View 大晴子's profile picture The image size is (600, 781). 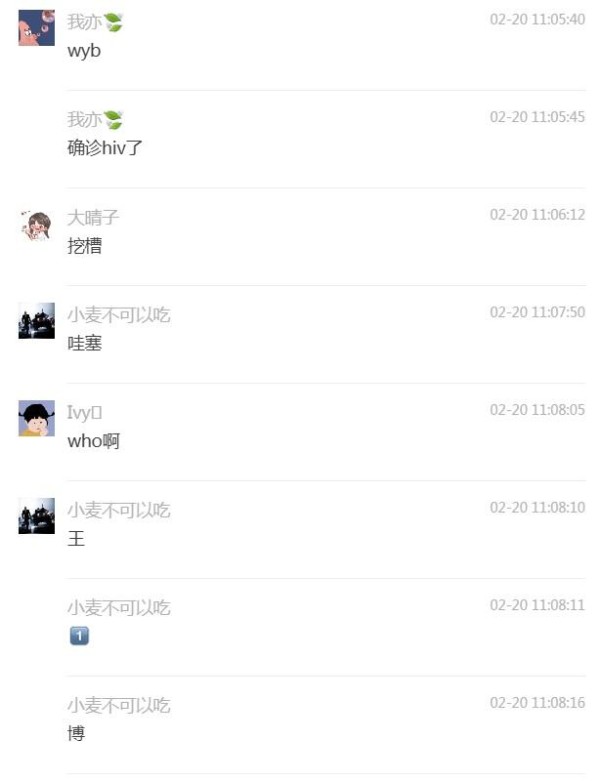pos(36,224)
